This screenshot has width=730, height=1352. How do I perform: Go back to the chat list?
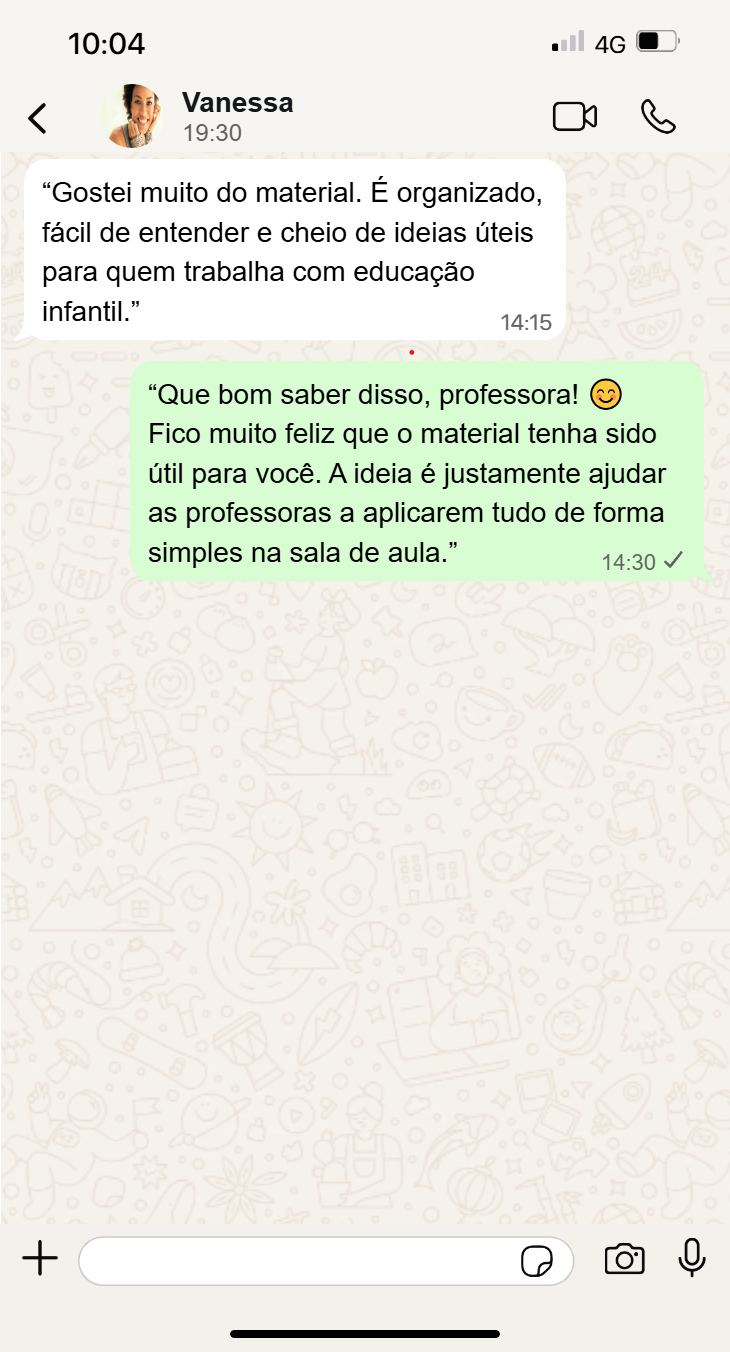click(37, 118)
